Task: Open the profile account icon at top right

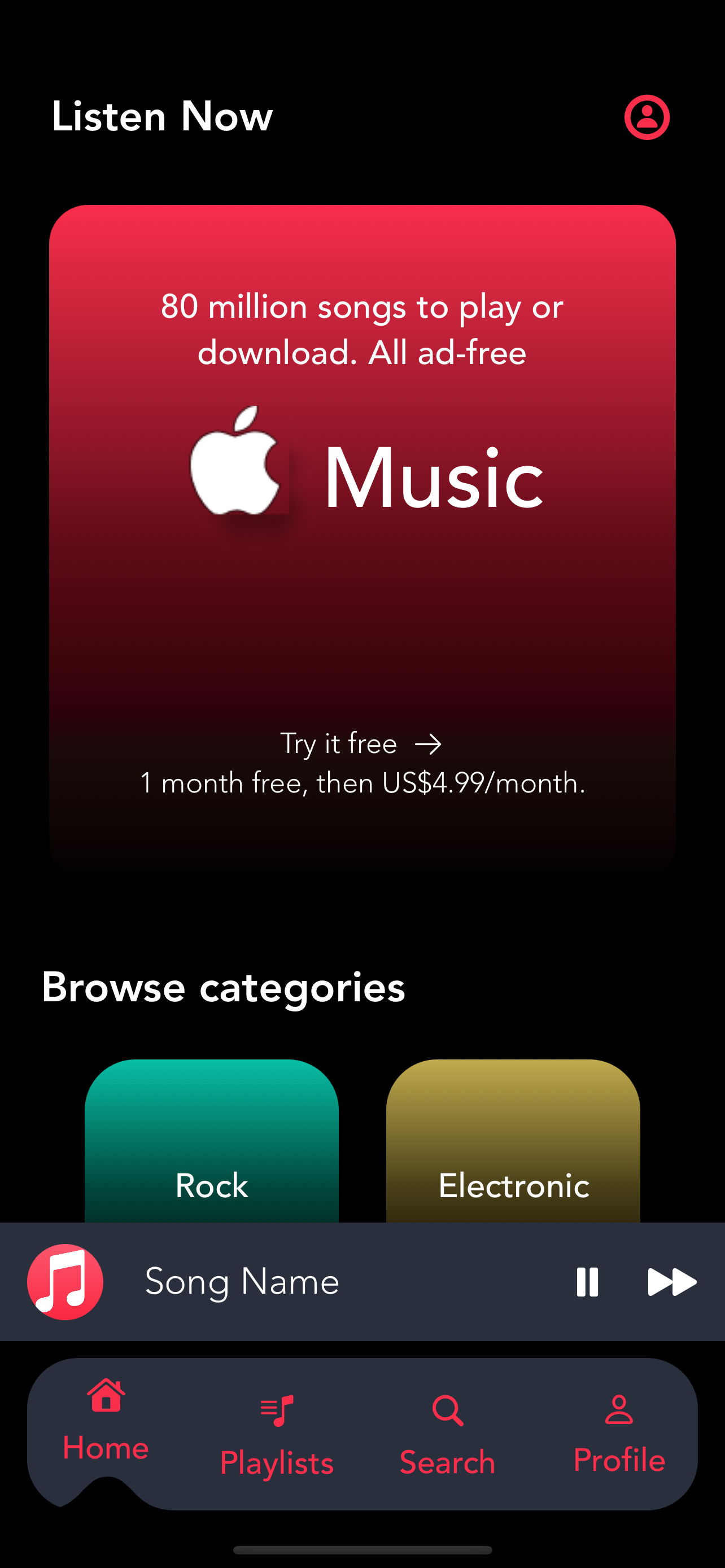Action: coord(647,117)
